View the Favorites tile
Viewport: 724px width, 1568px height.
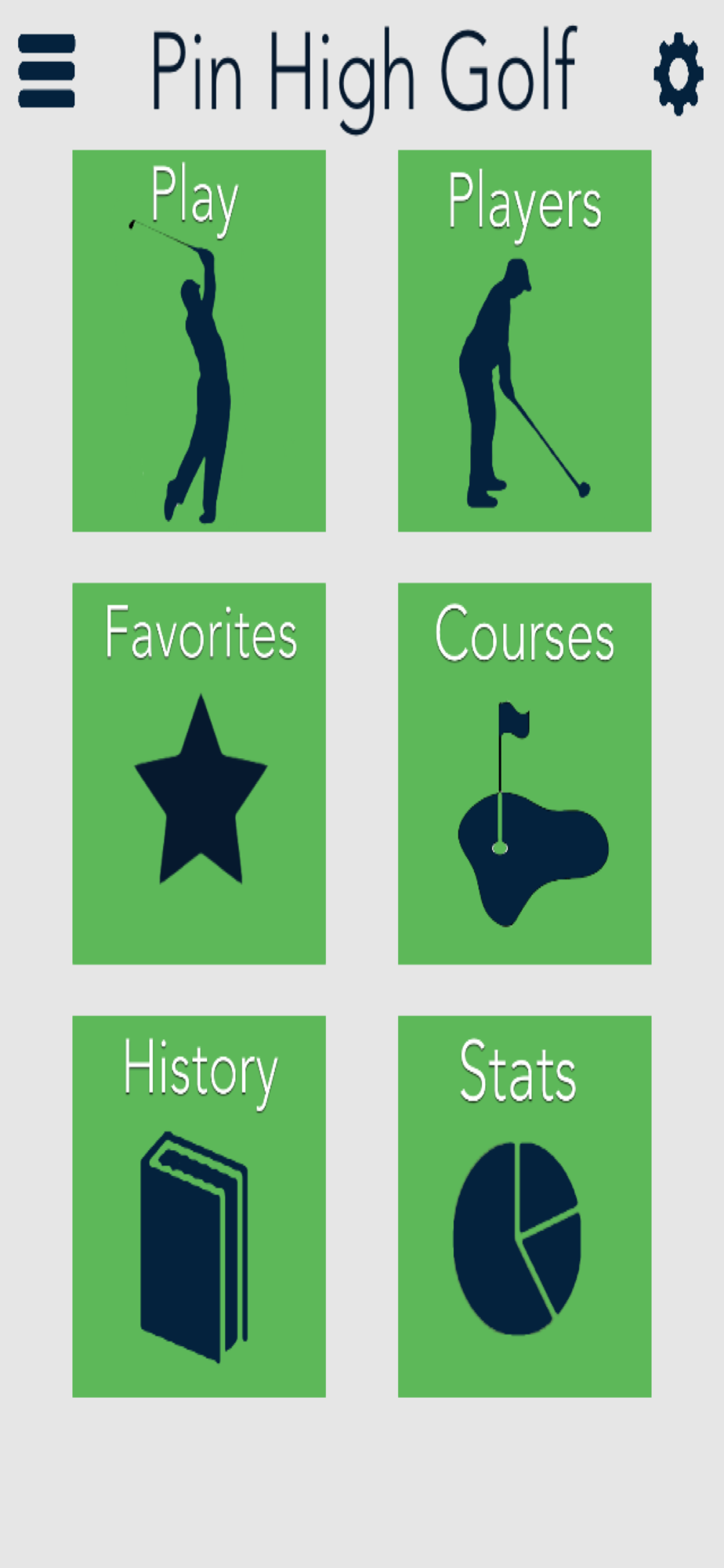point(199,774)
